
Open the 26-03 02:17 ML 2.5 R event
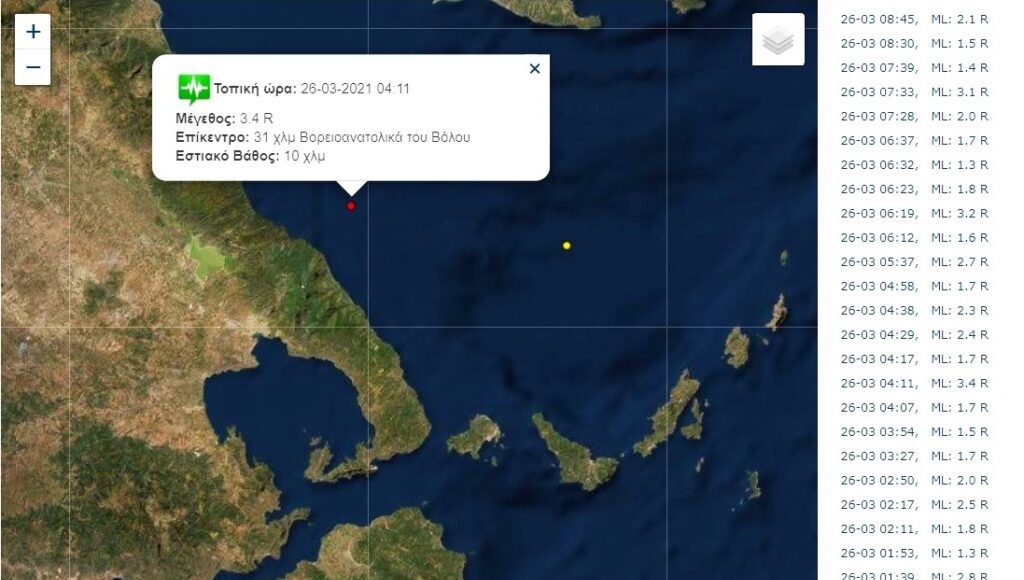(x=914, y=504)
